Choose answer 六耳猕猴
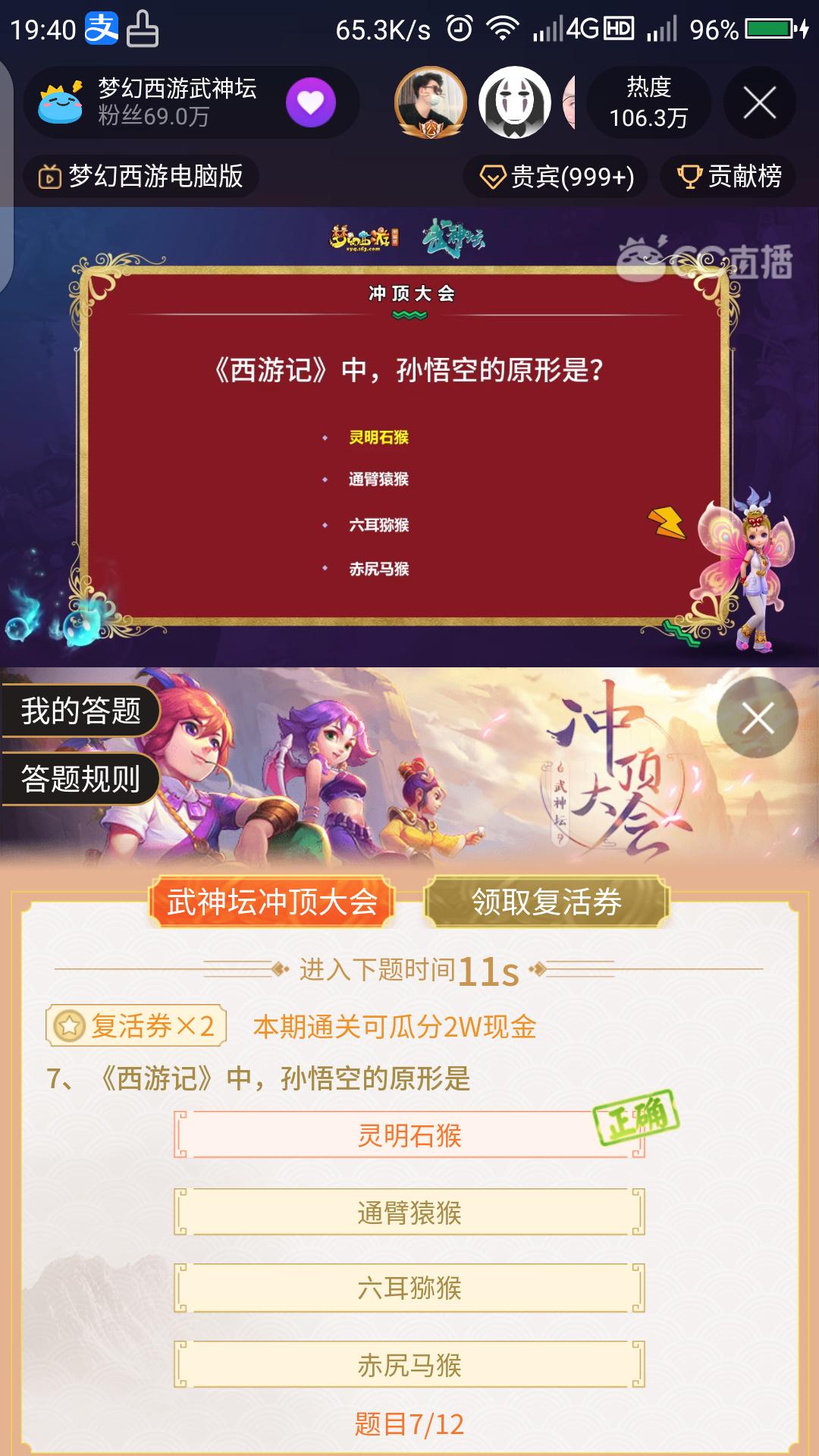819x1456 pixels. pos(409,1288)
